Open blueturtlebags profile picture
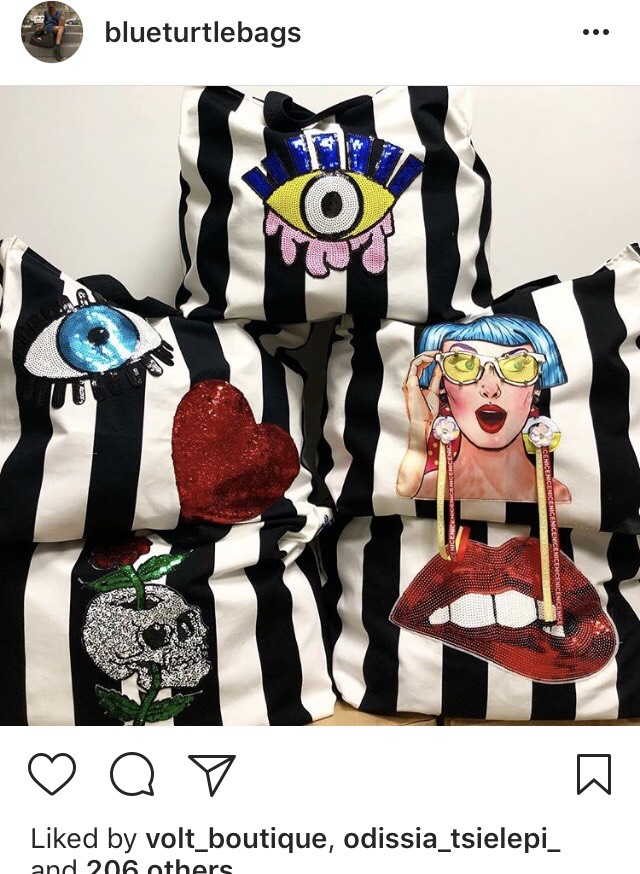Viewport: 640px width, 874px height. [52, 33]
